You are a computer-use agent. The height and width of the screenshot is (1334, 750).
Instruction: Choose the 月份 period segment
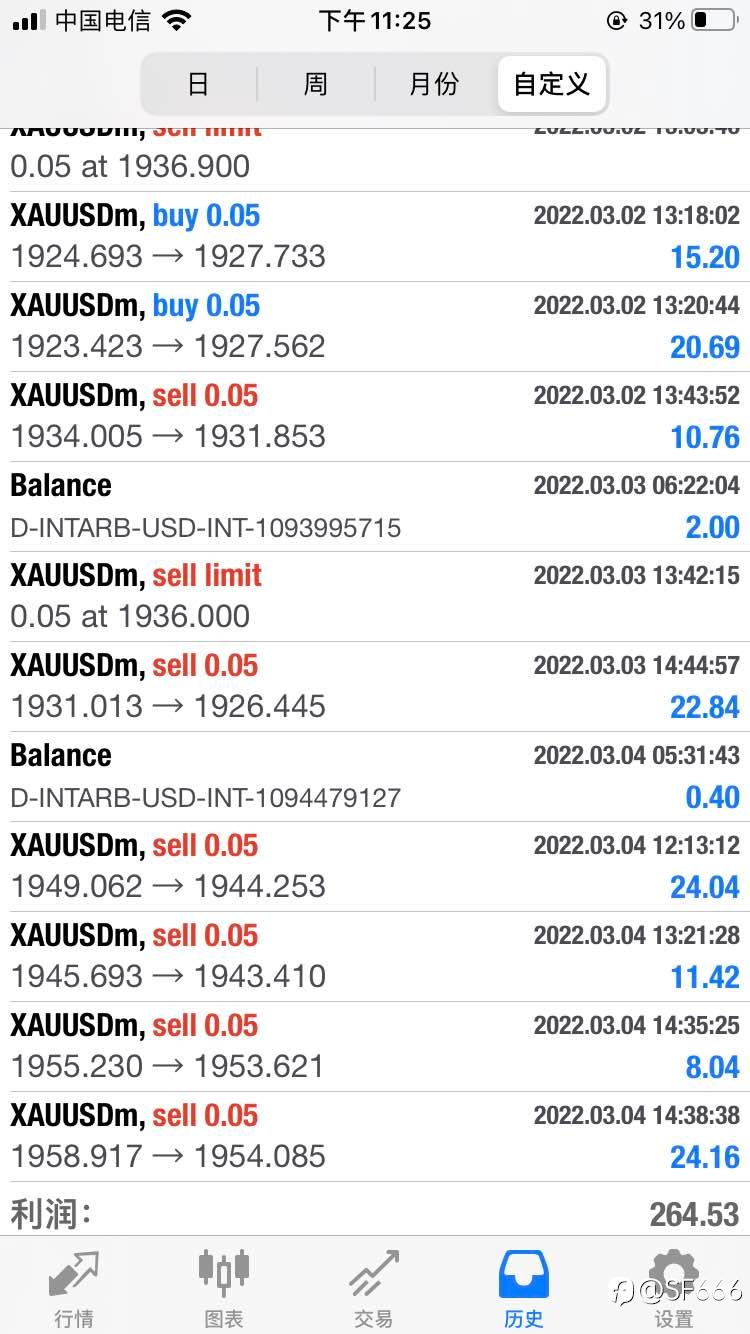[x=434, y=84]
